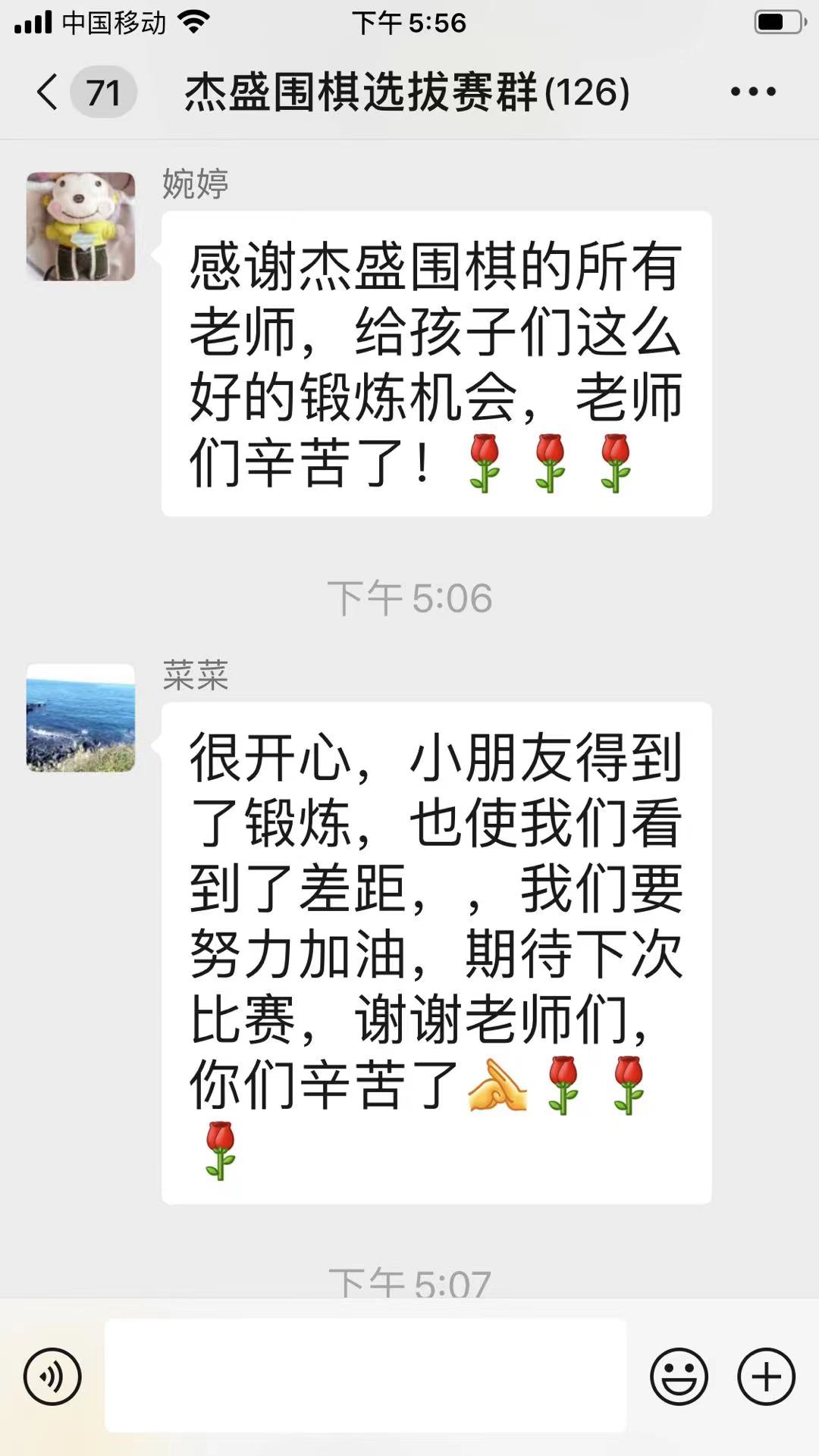
Task: Go back to the chat list
Action: (x=49, y=92)
